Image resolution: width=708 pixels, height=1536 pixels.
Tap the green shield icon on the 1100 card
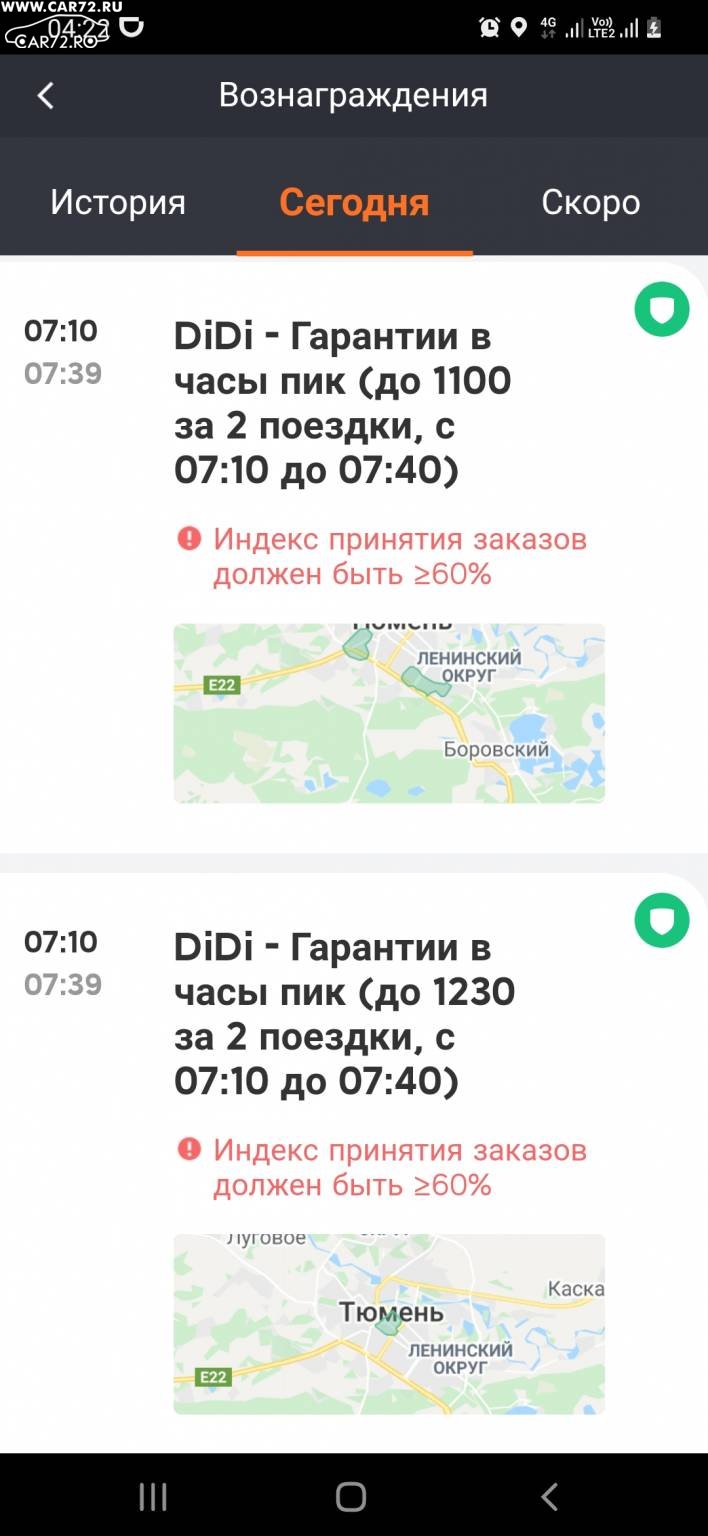662,310
